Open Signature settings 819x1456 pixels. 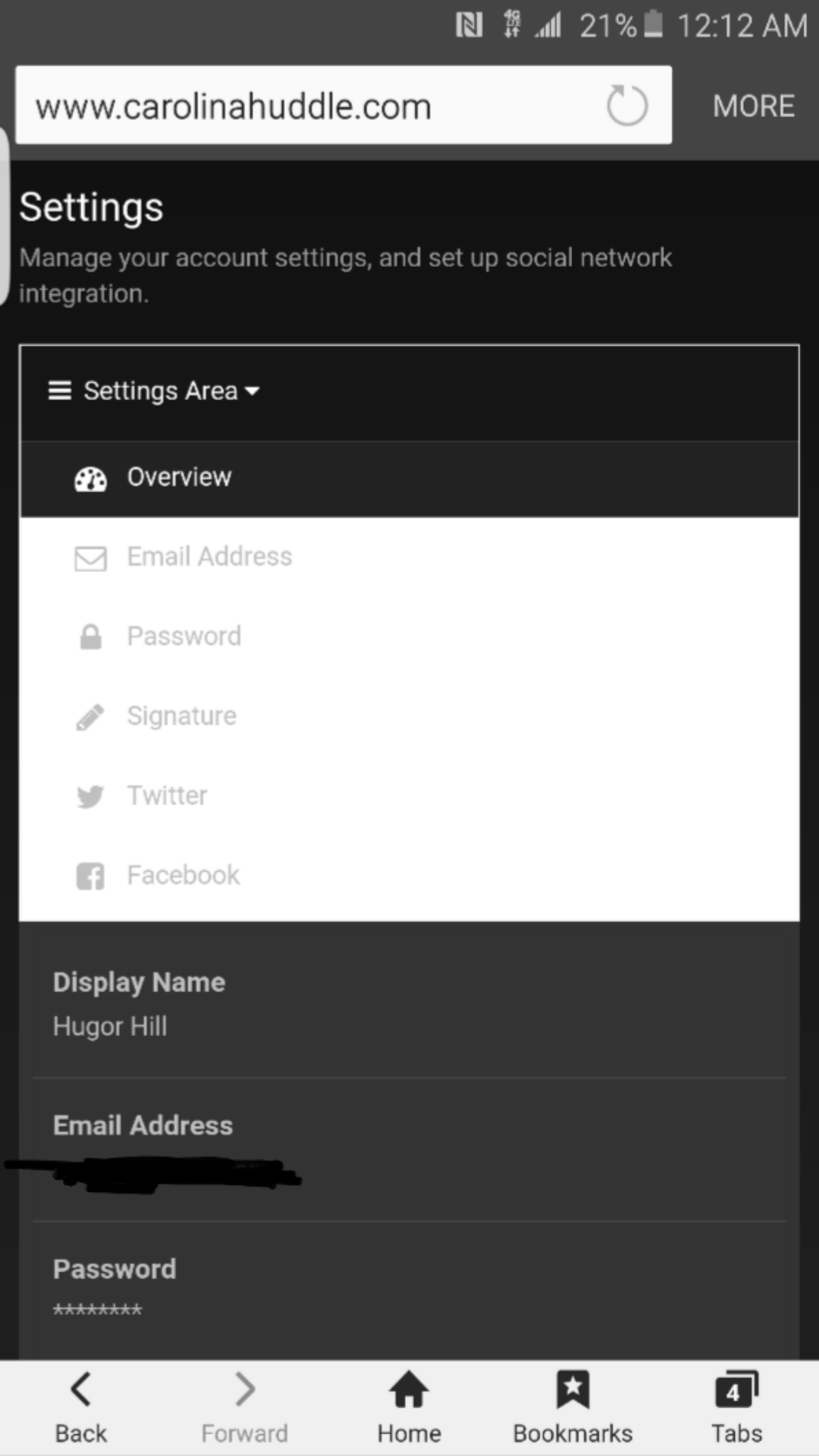pos(409,716)
